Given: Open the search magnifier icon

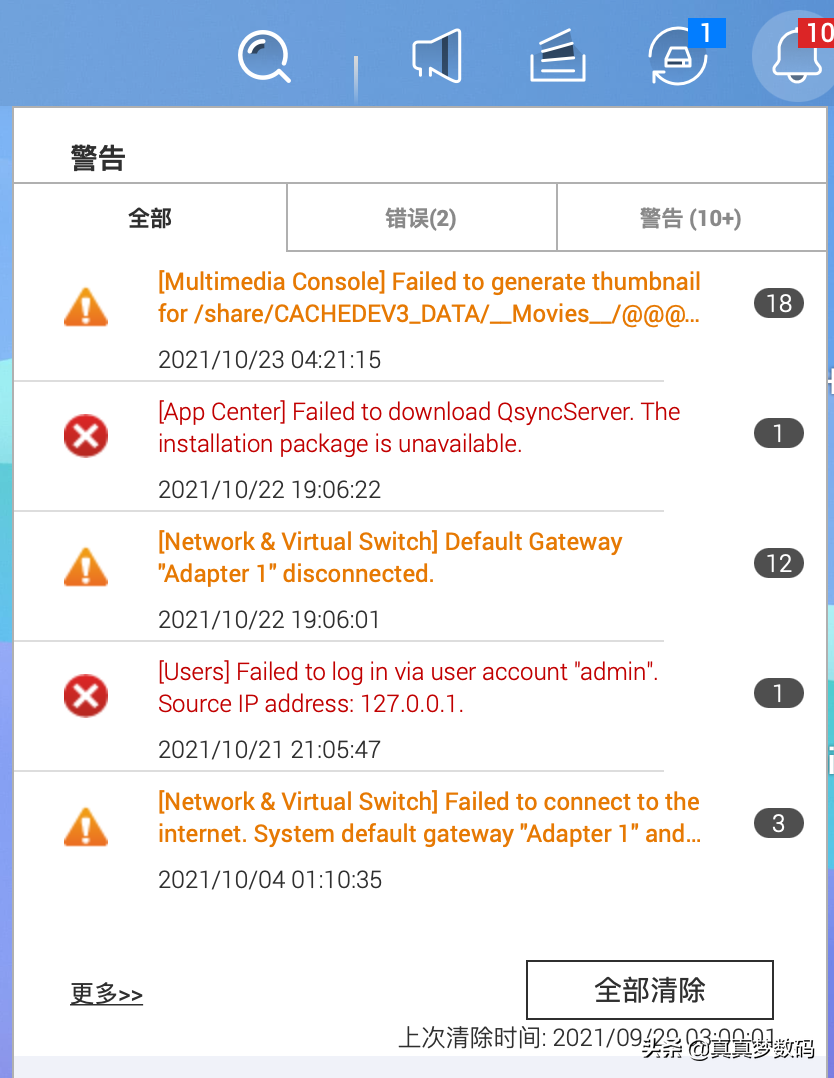Looking at the screenshot, I should [264, 56].
